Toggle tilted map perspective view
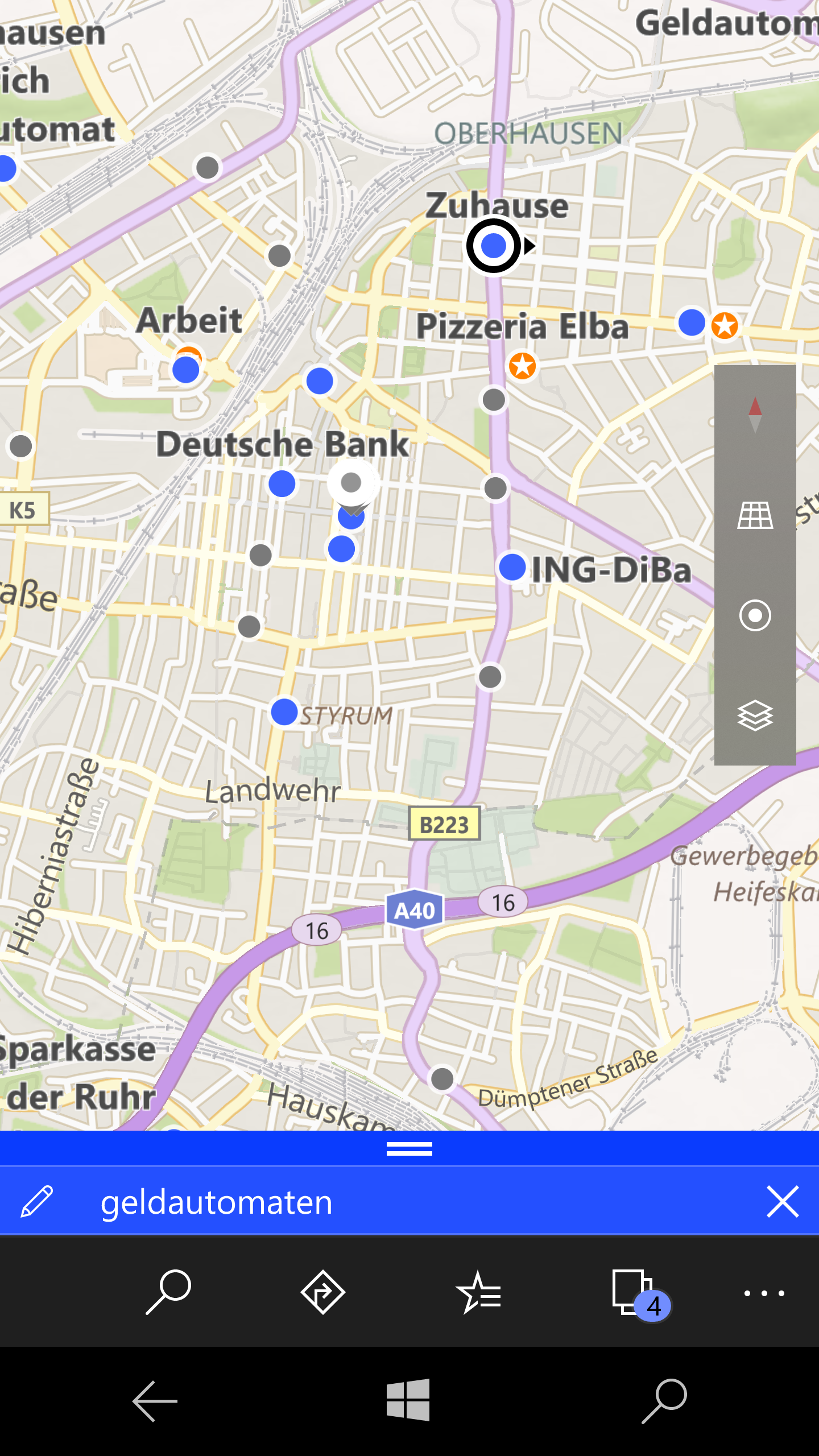Screen dimensions: 819x1456 (755, 515)
